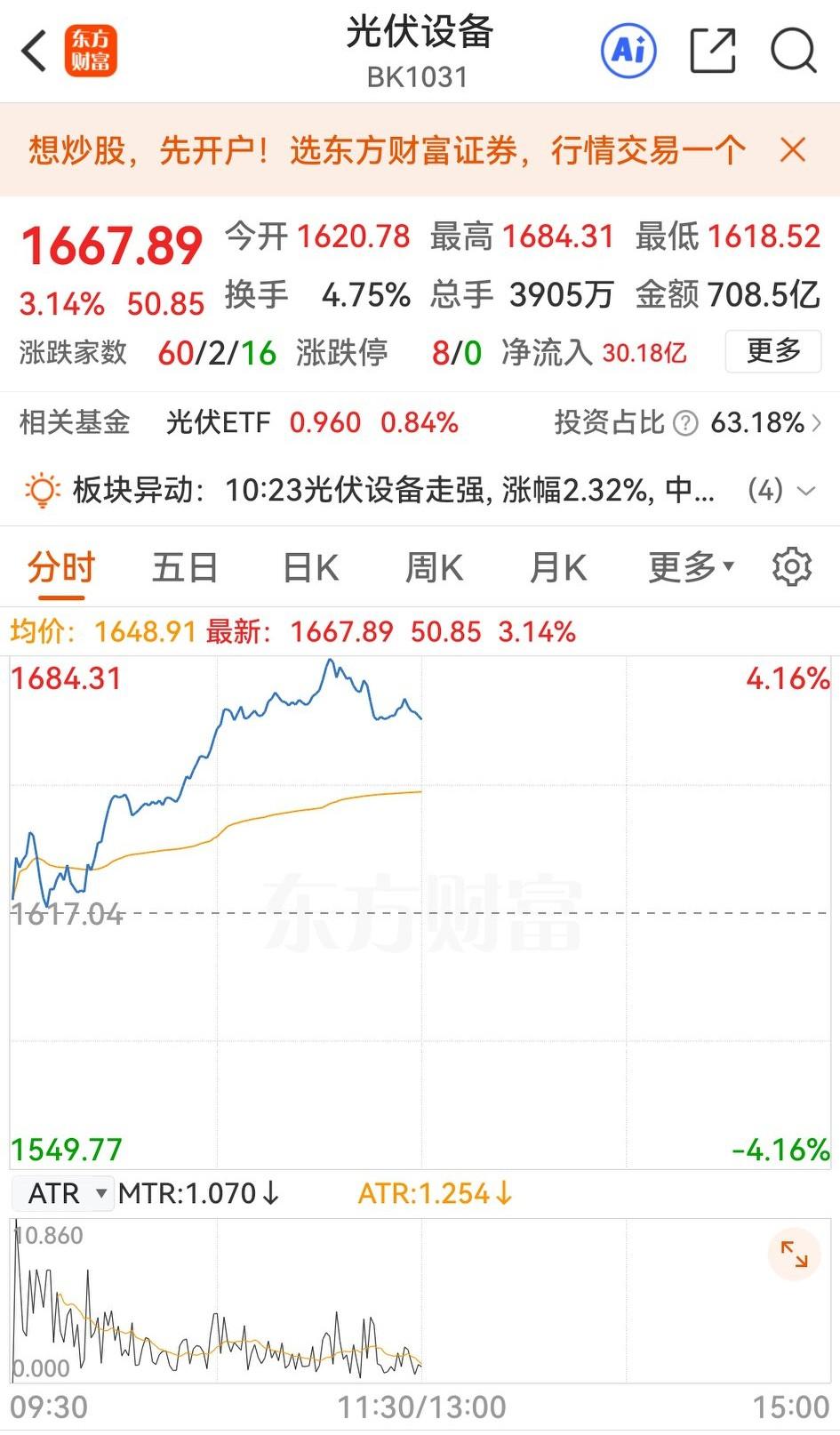This screenshot has height=1435, width=840.
Task: Open the ATR indicator dropdown
Action: point(63,1193)
